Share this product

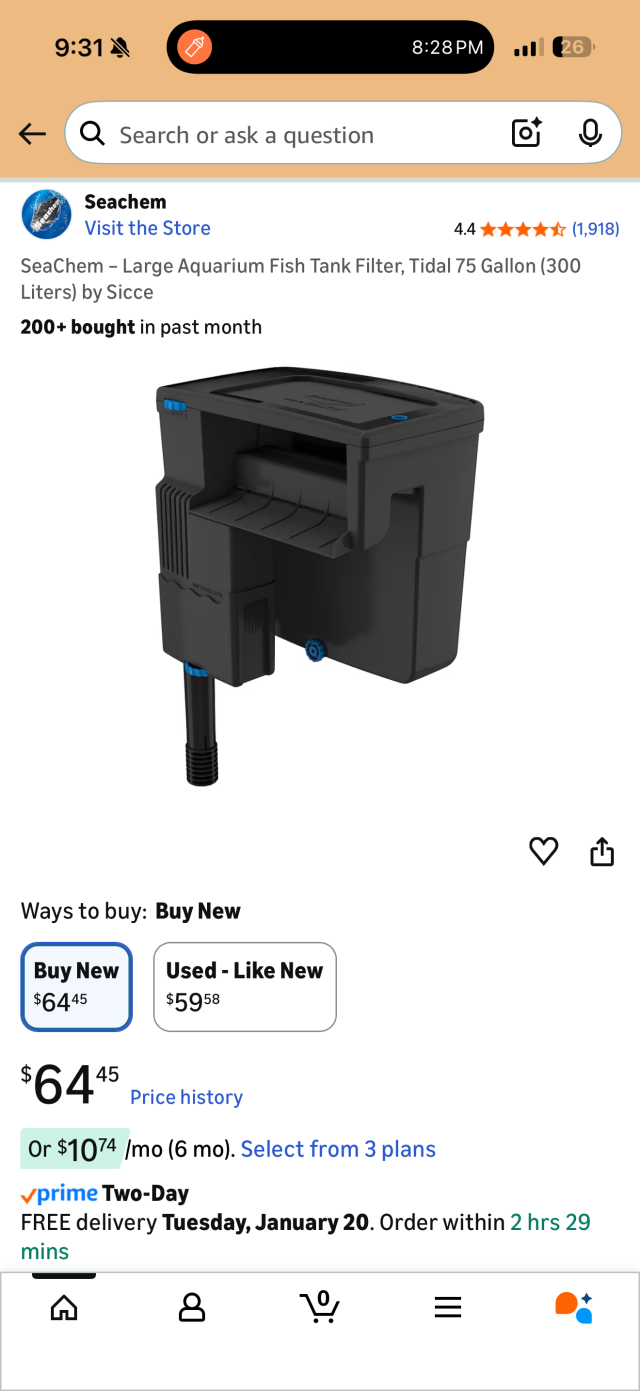[x=601, y=851]
